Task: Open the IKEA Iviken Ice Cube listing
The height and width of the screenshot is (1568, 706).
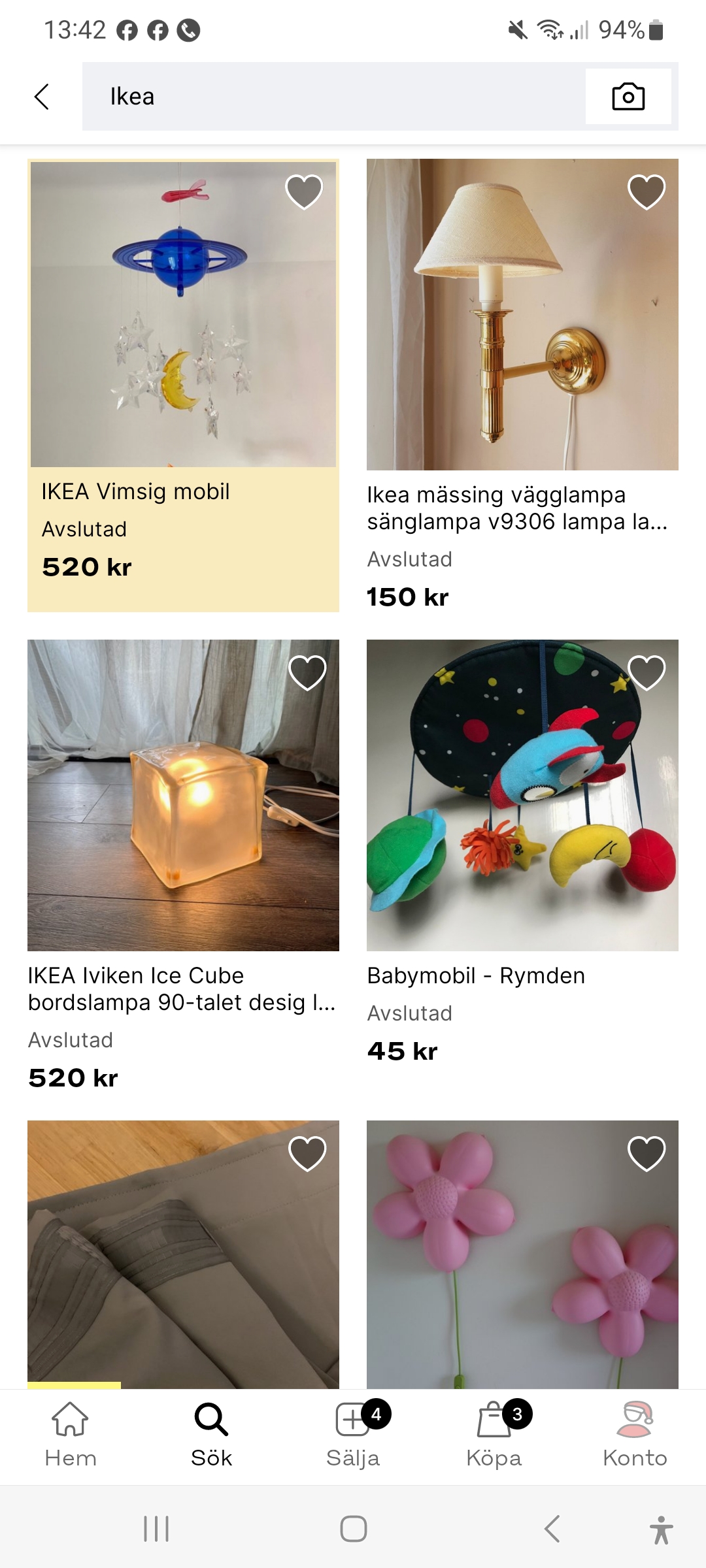Action: tap(183, 795)
